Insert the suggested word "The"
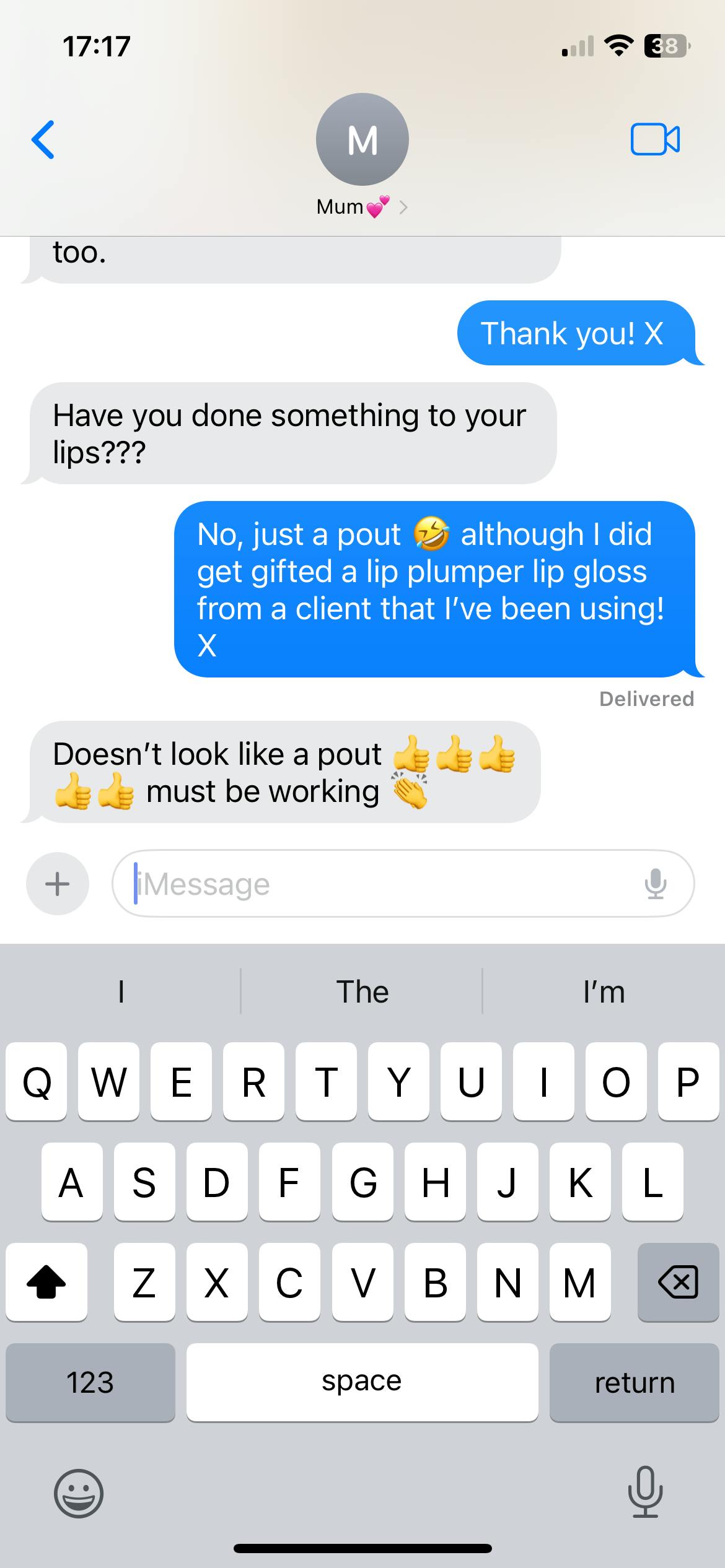Screen dimensions: 725x1568 point(362,992)
